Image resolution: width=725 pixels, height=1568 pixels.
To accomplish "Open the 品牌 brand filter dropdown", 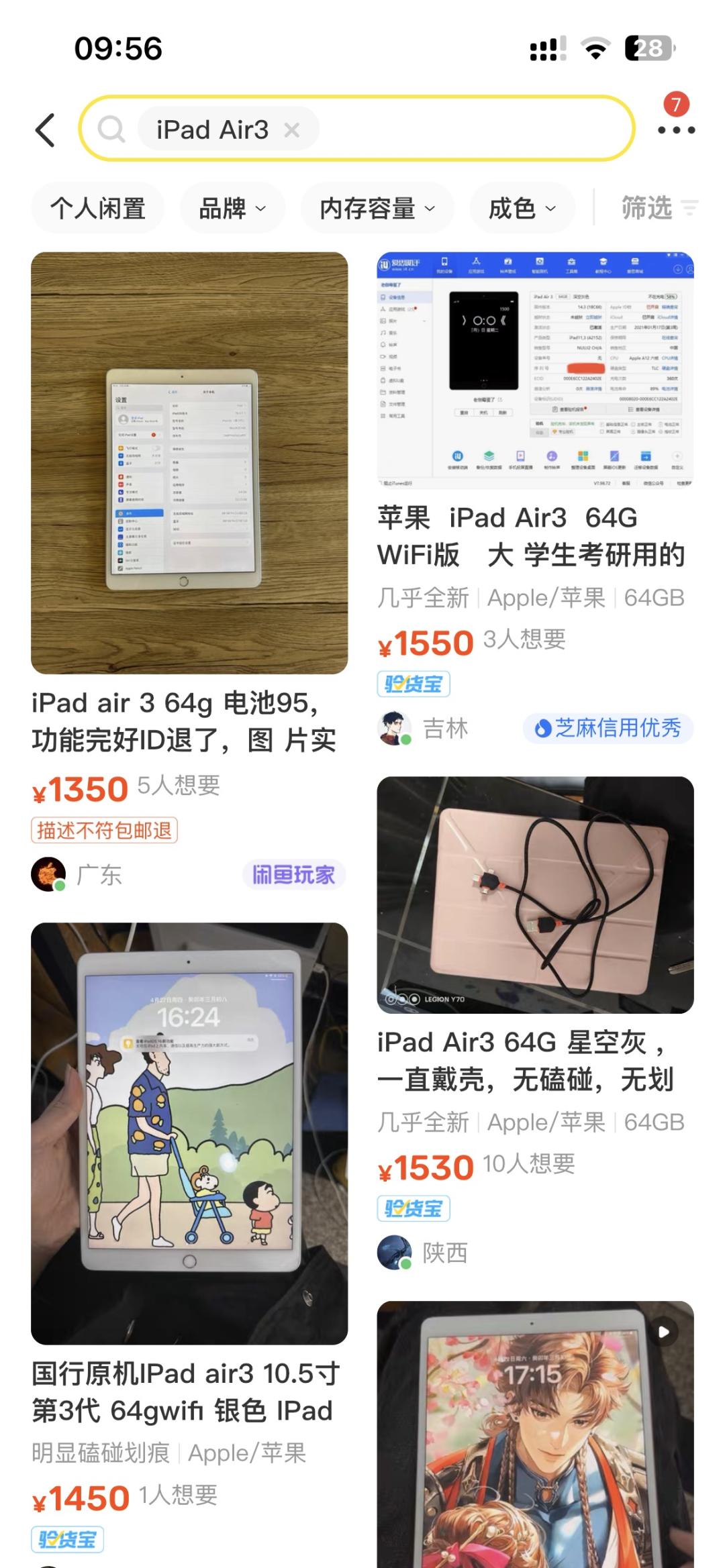I will [x=231, y=208].
